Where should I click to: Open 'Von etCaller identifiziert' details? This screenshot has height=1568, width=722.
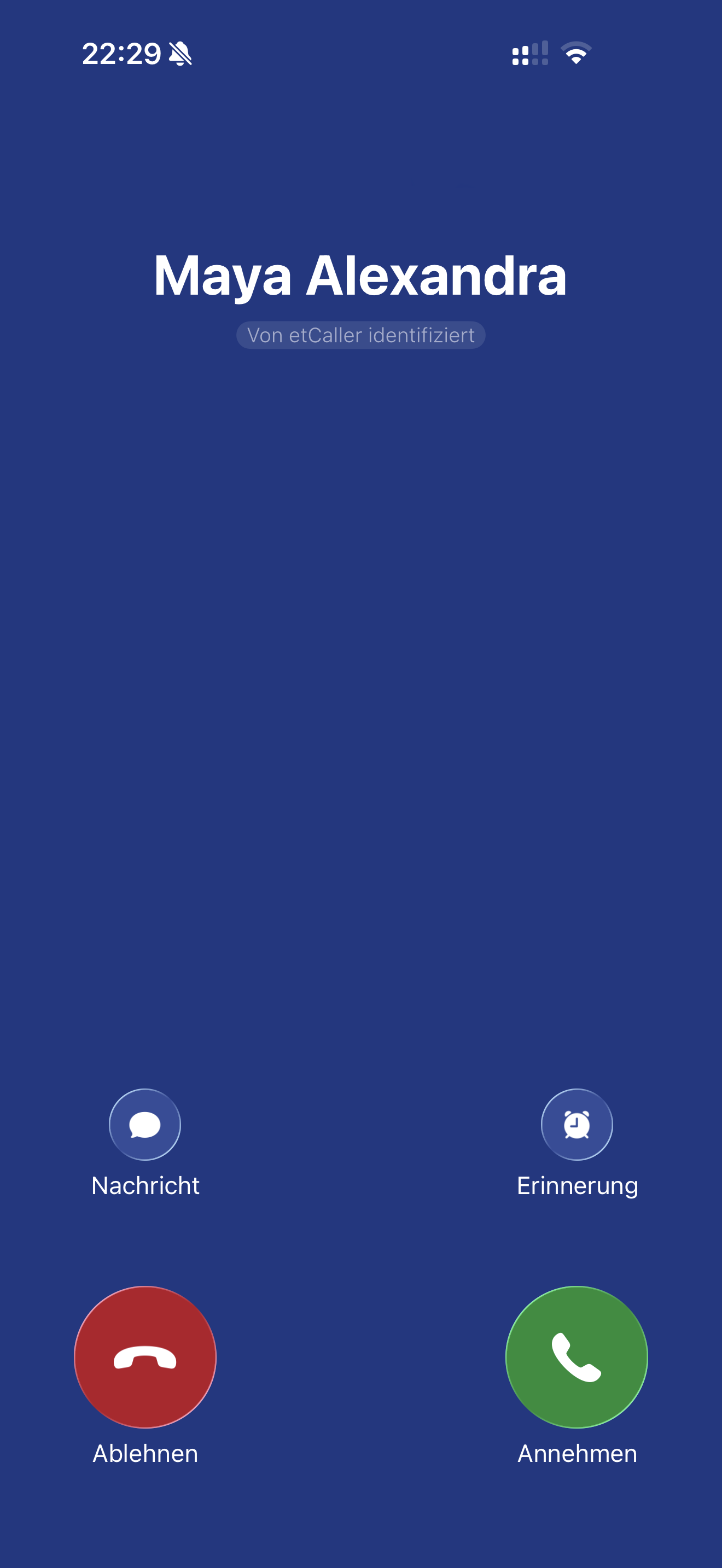pyautogui.click(x=360, y=335)
